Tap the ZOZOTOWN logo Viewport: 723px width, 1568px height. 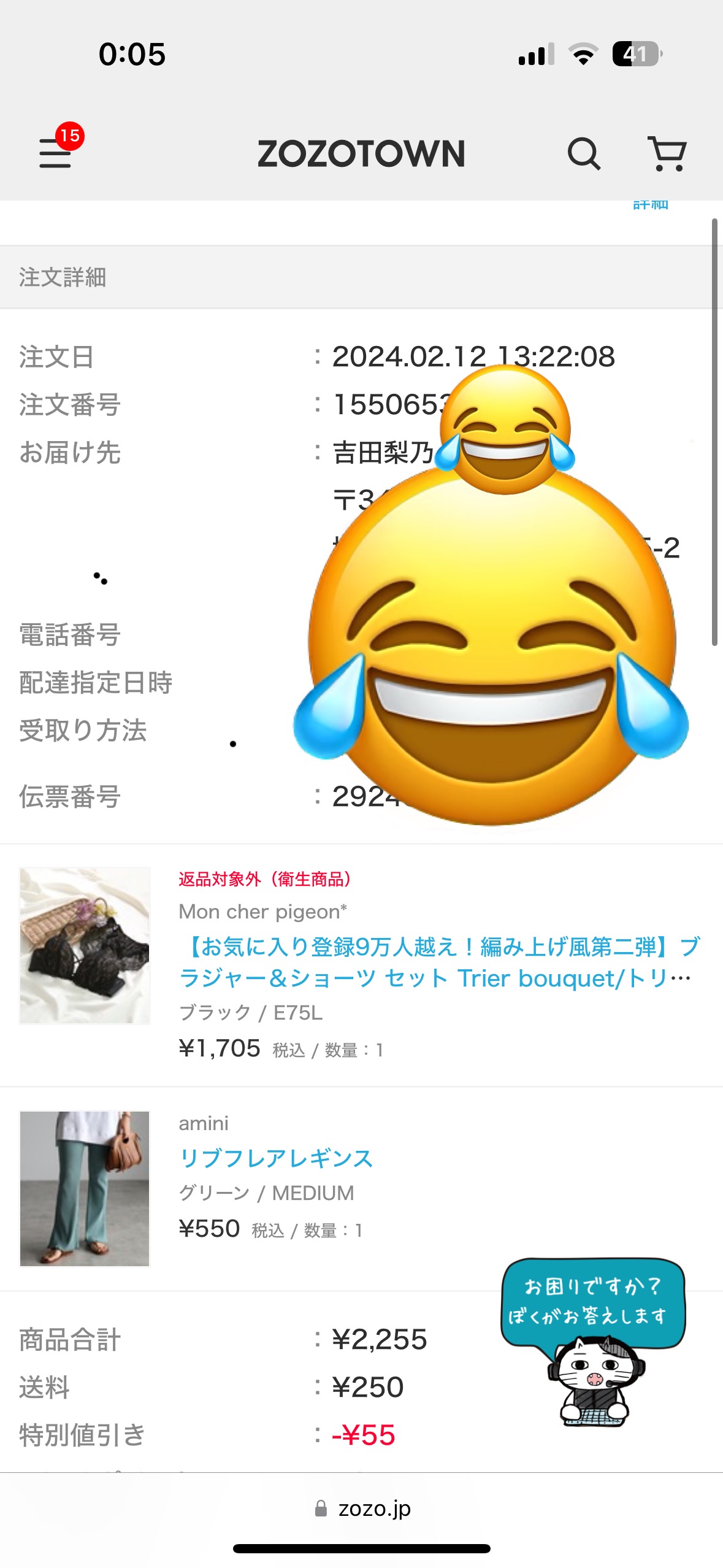point(361,153)
